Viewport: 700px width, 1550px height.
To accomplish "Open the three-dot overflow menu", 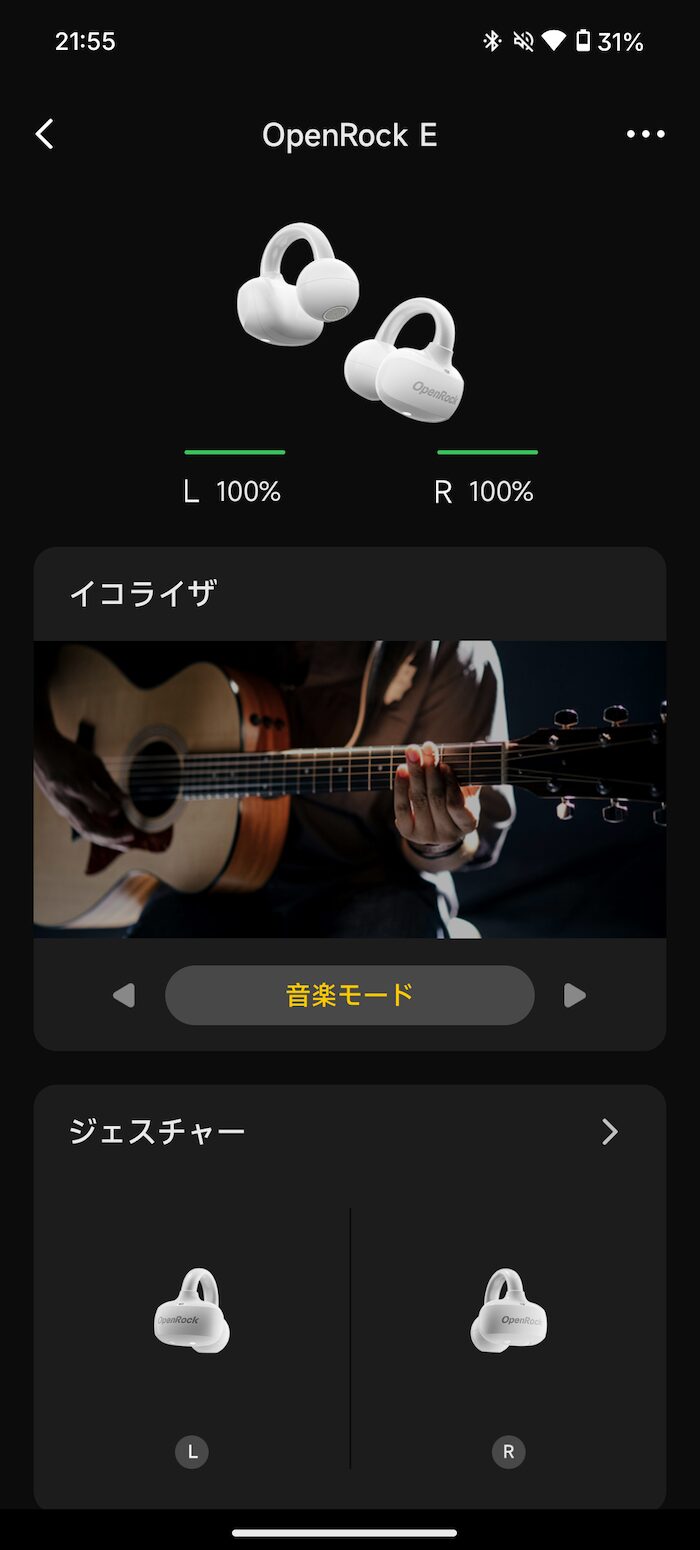I will 645,135.
